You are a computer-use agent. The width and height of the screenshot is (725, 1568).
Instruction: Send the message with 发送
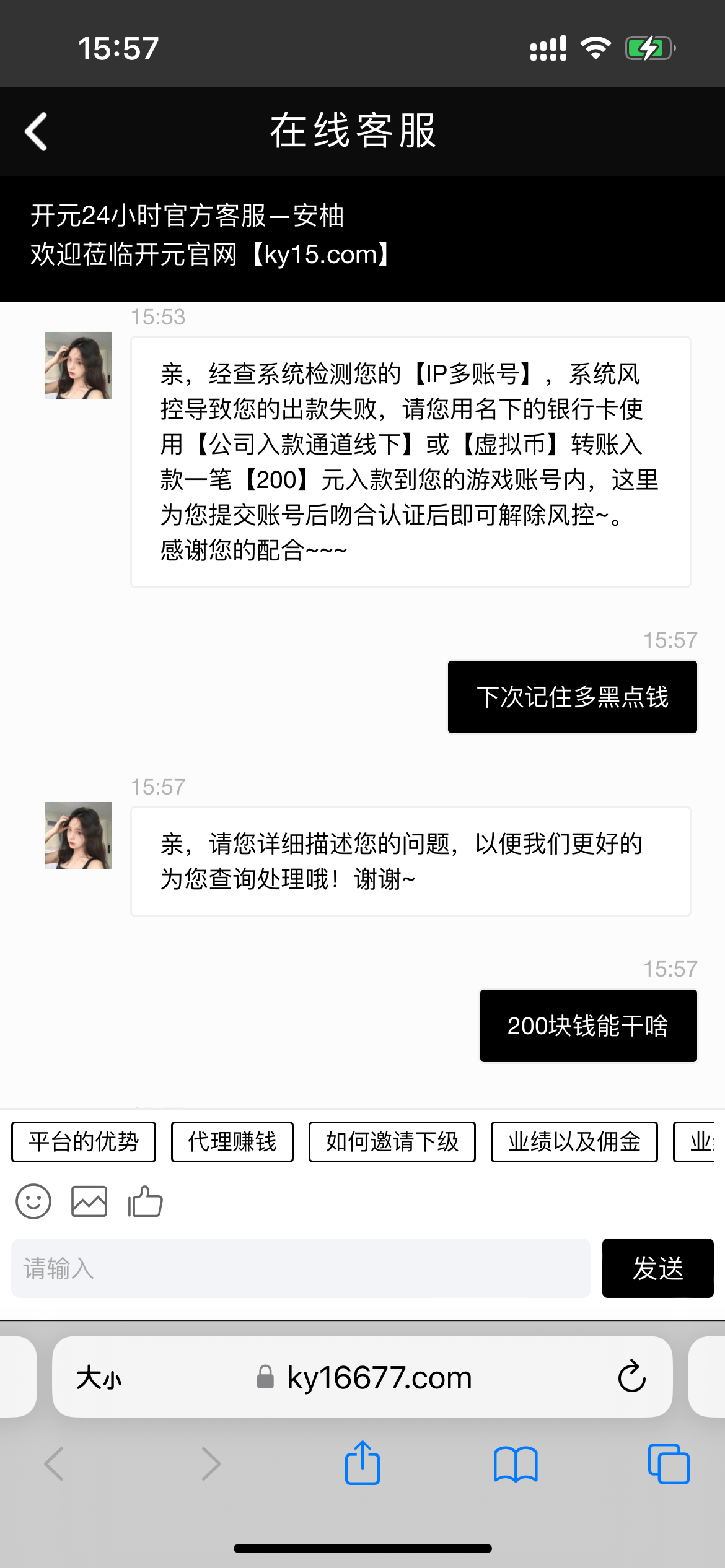[657, 1268]
